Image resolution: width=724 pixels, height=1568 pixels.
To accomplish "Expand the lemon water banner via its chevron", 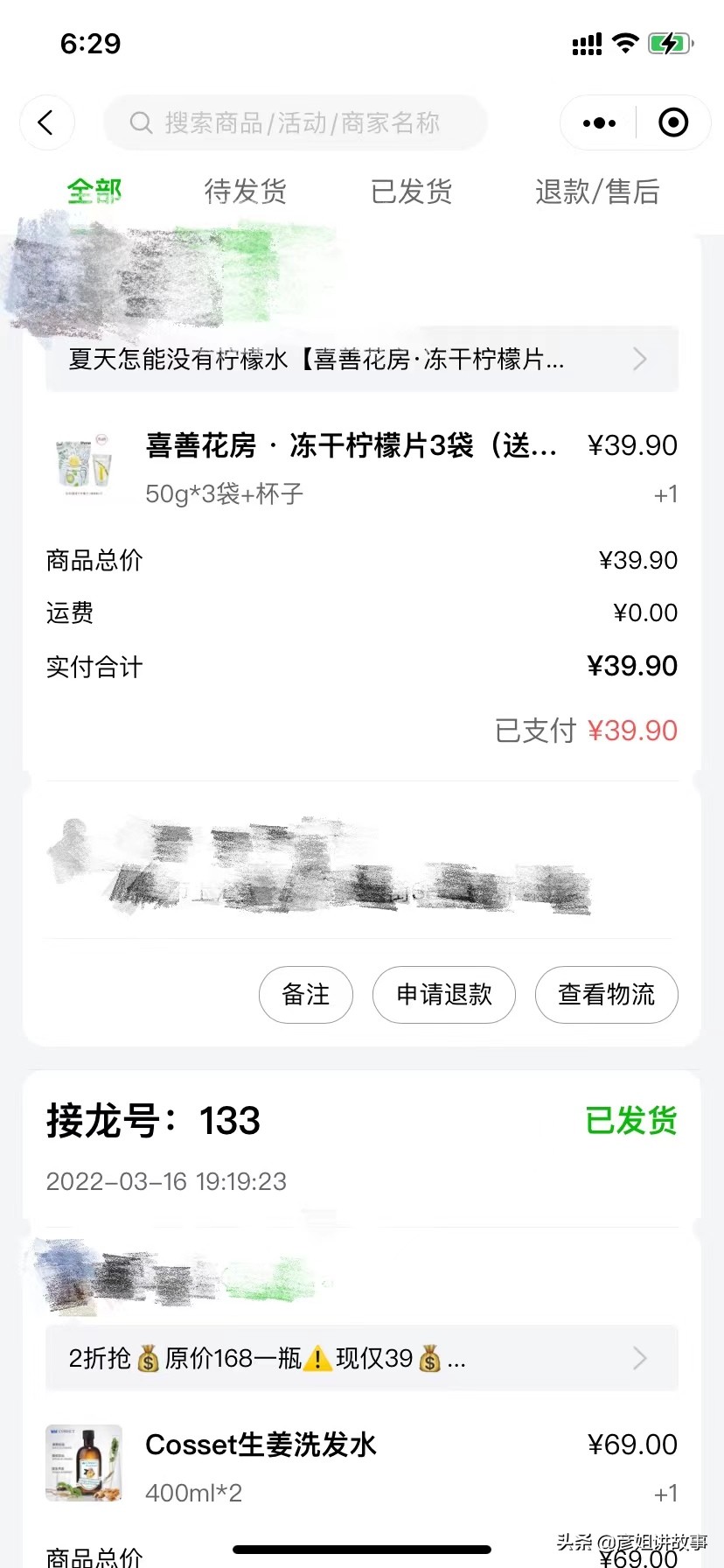I will click(639, 359).
